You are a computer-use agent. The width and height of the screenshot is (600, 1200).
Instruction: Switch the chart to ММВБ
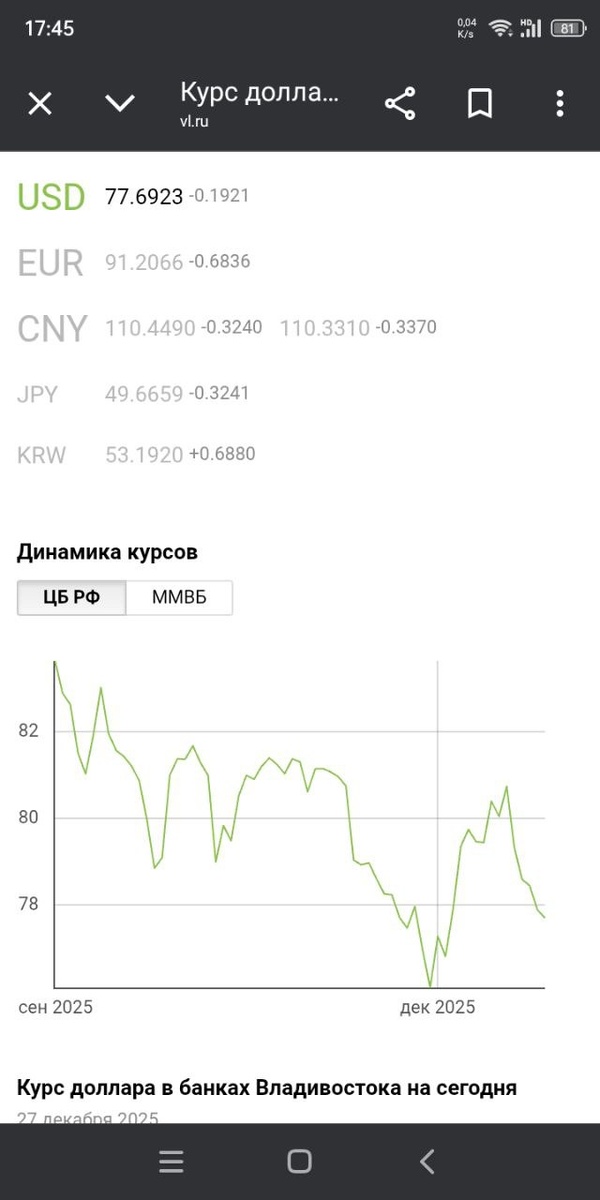[x=180, y=598]
